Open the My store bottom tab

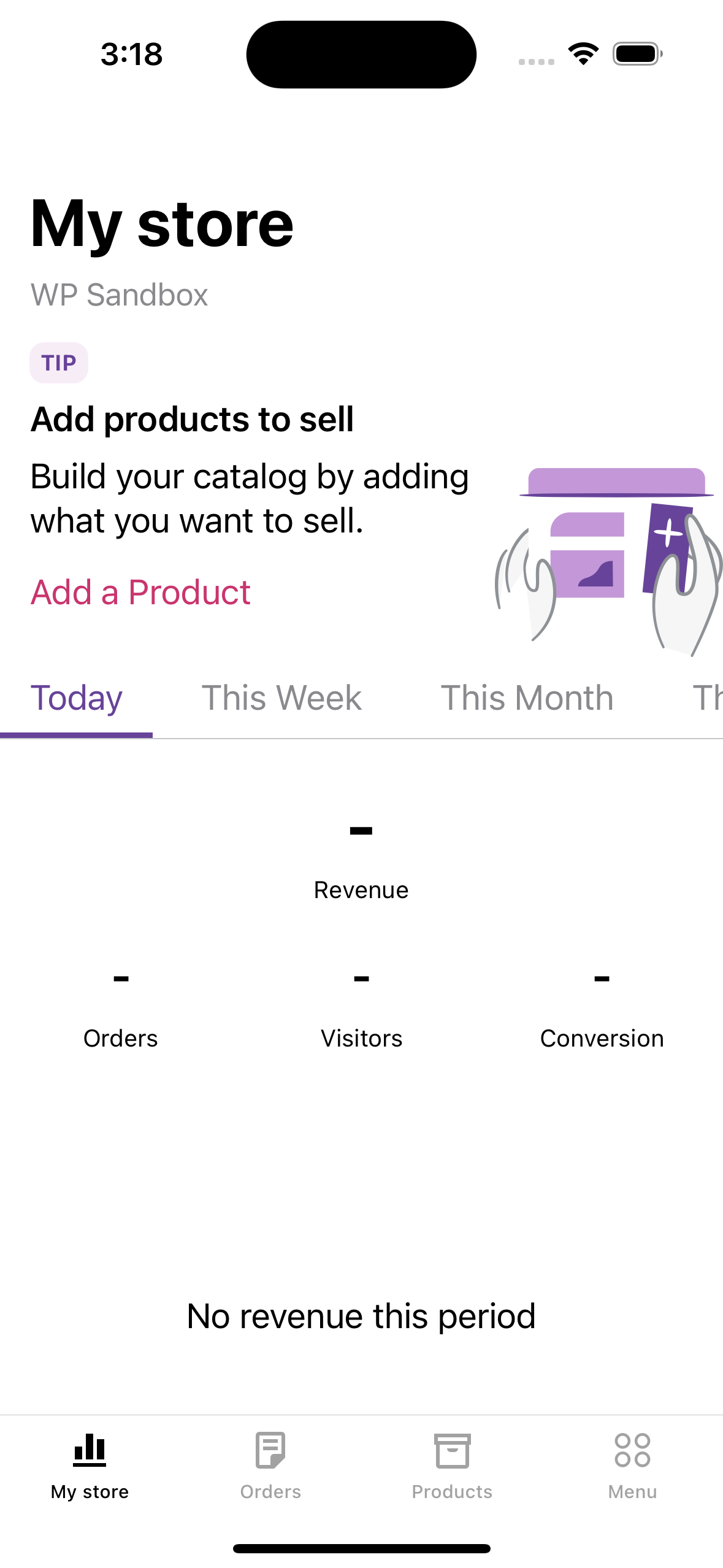point(90,1465)
